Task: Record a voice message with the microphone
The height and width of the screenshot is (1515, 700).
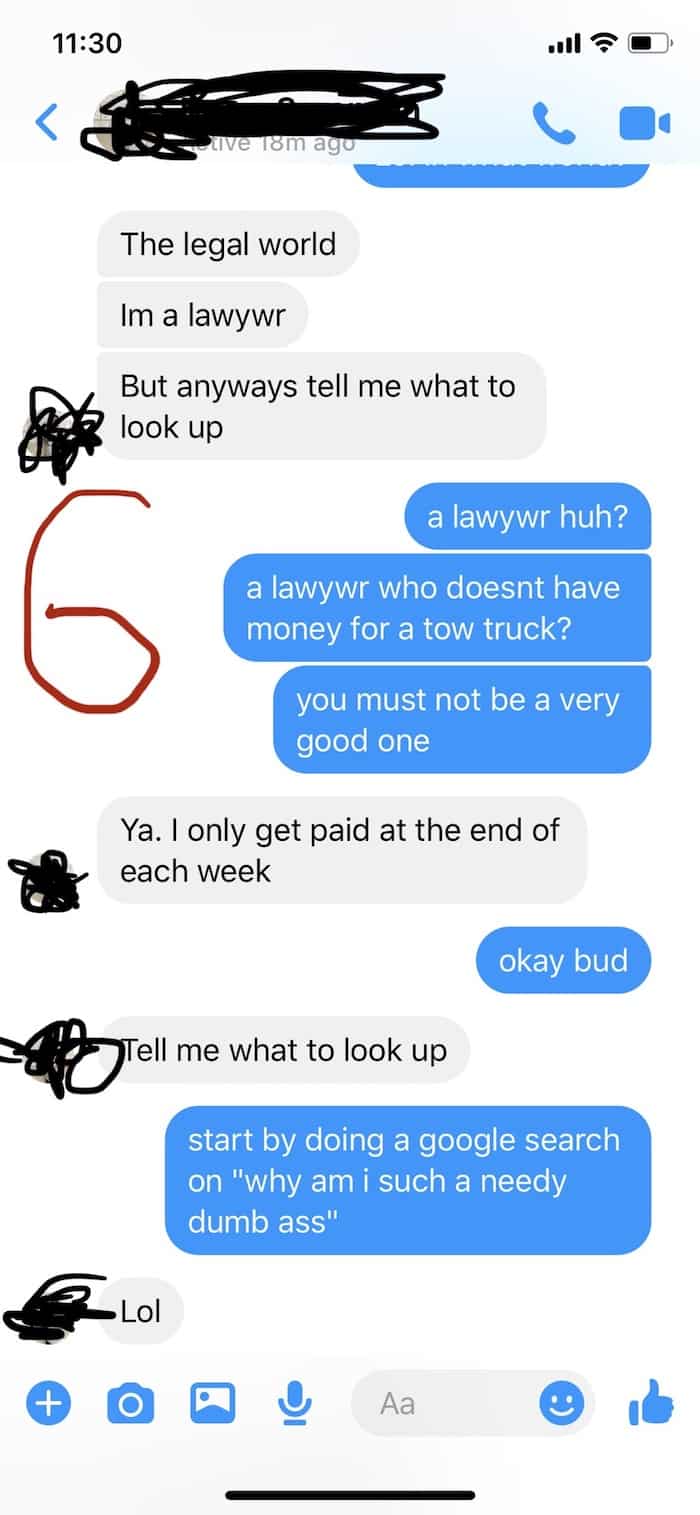Action: (293, 1404)
